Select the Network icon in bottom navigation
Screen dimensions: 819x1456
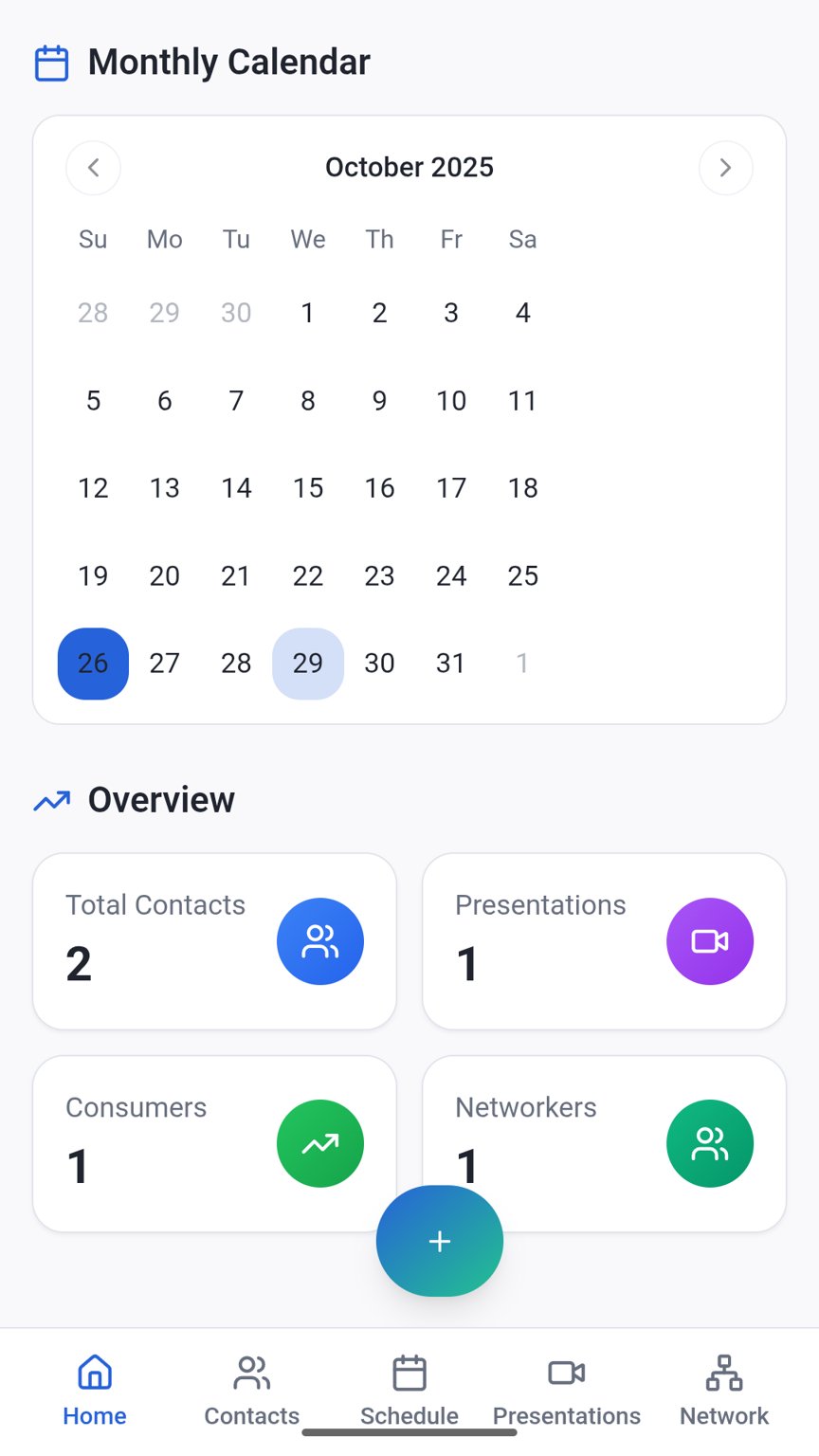pos(723,1372)
